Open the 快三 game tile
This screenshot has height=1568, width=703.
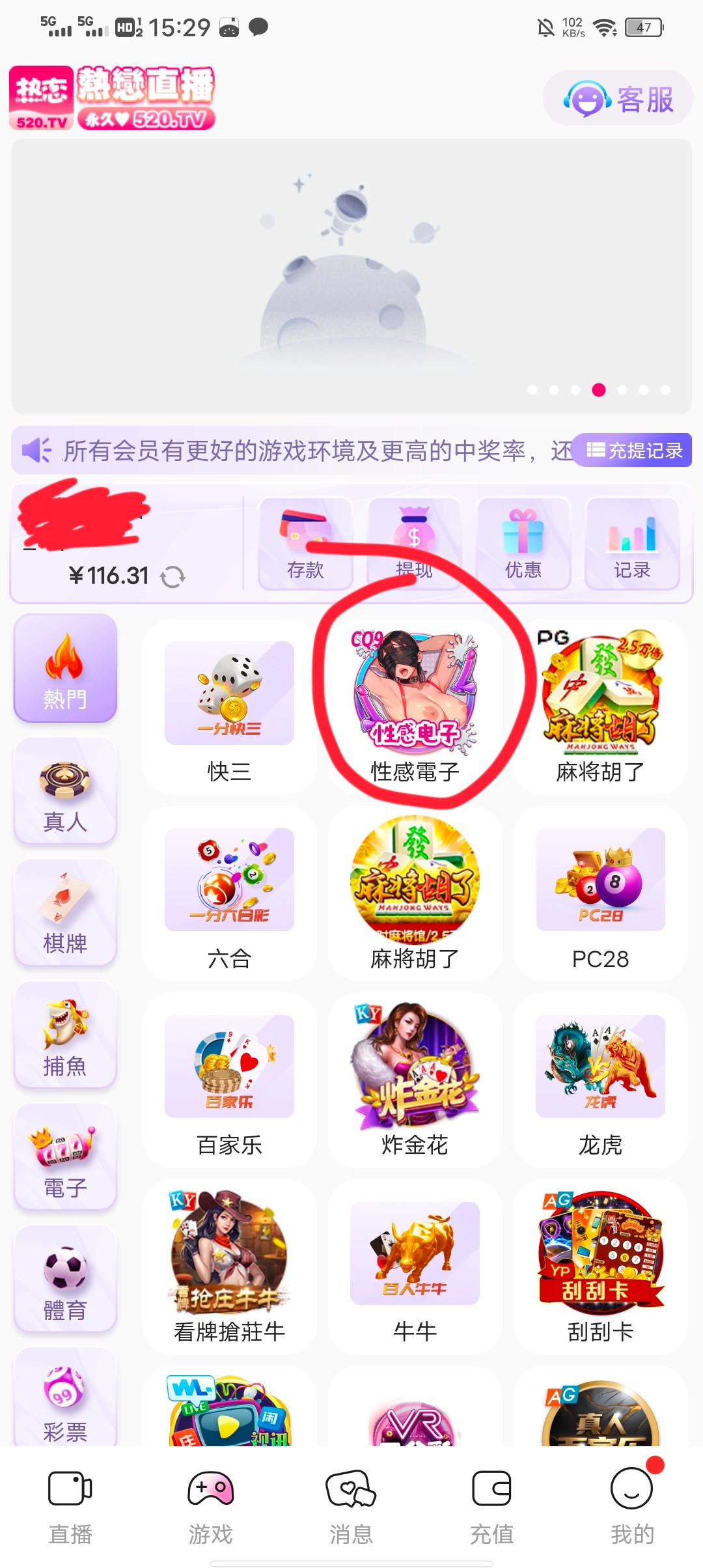coord(229,707)
